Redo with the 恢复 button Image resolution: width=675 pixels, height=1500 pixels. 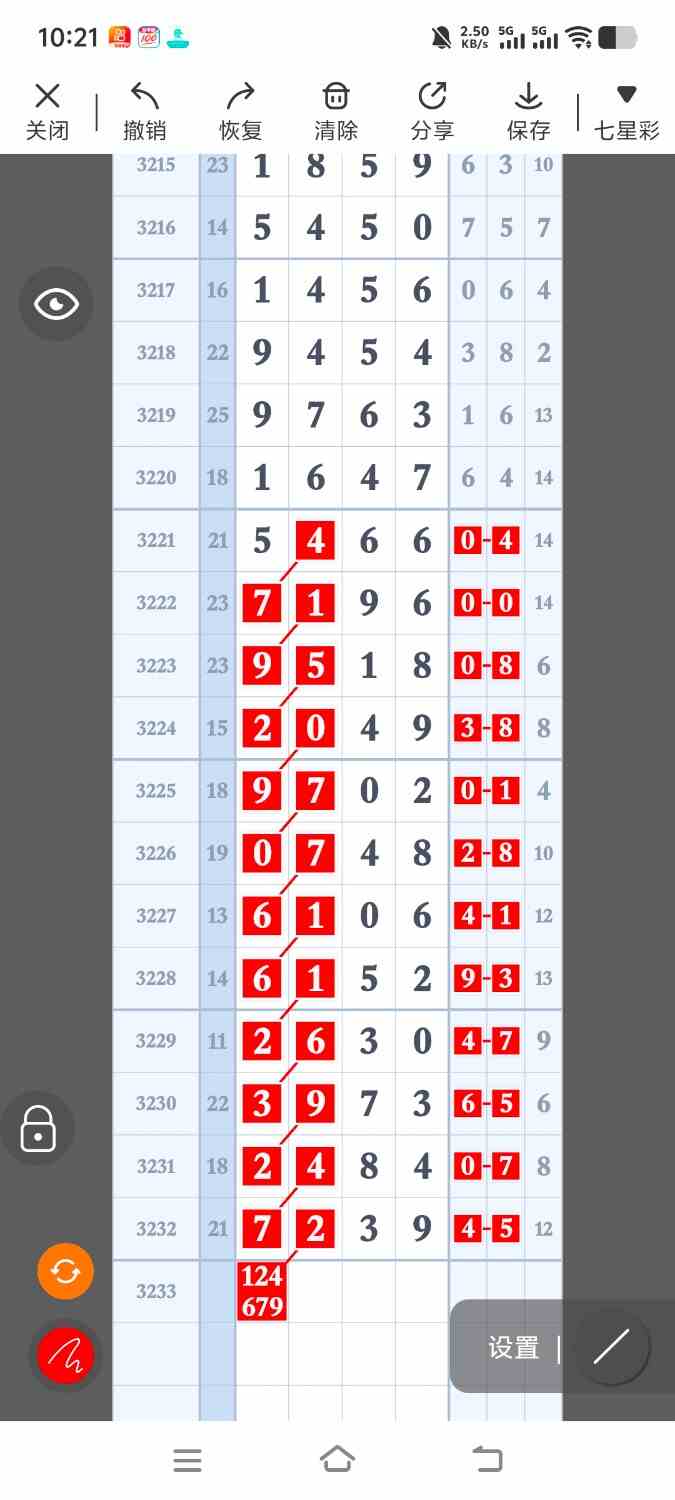pyautogui.click(x=241, y=111)
